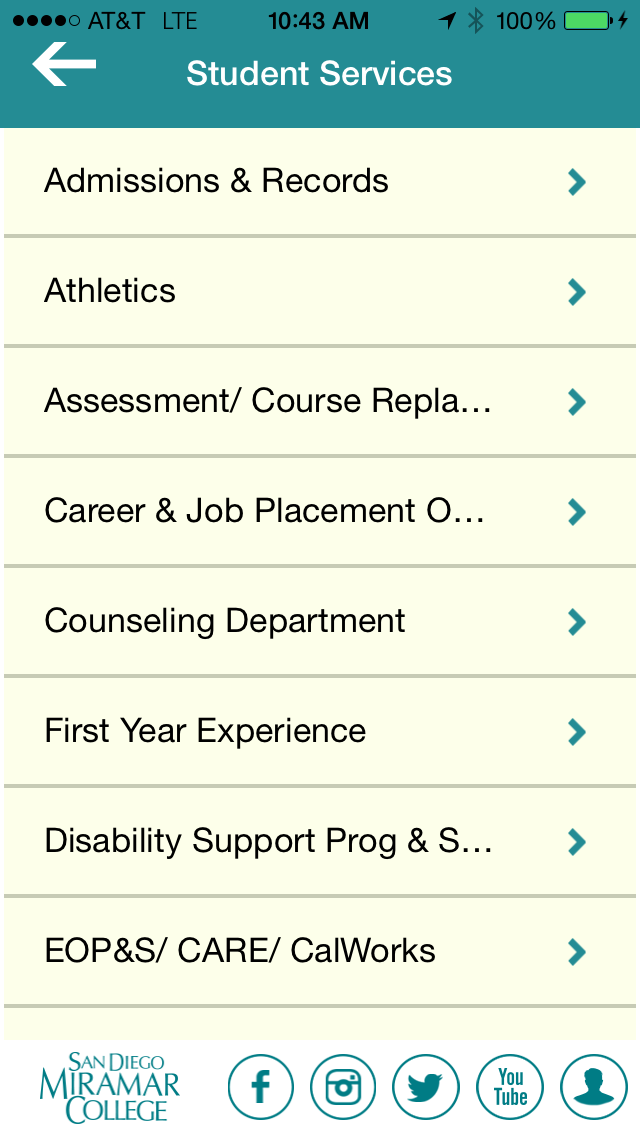Open the profile person icon
Image resolution: width=640 pixels, height=1136 pixels.
594,1087
